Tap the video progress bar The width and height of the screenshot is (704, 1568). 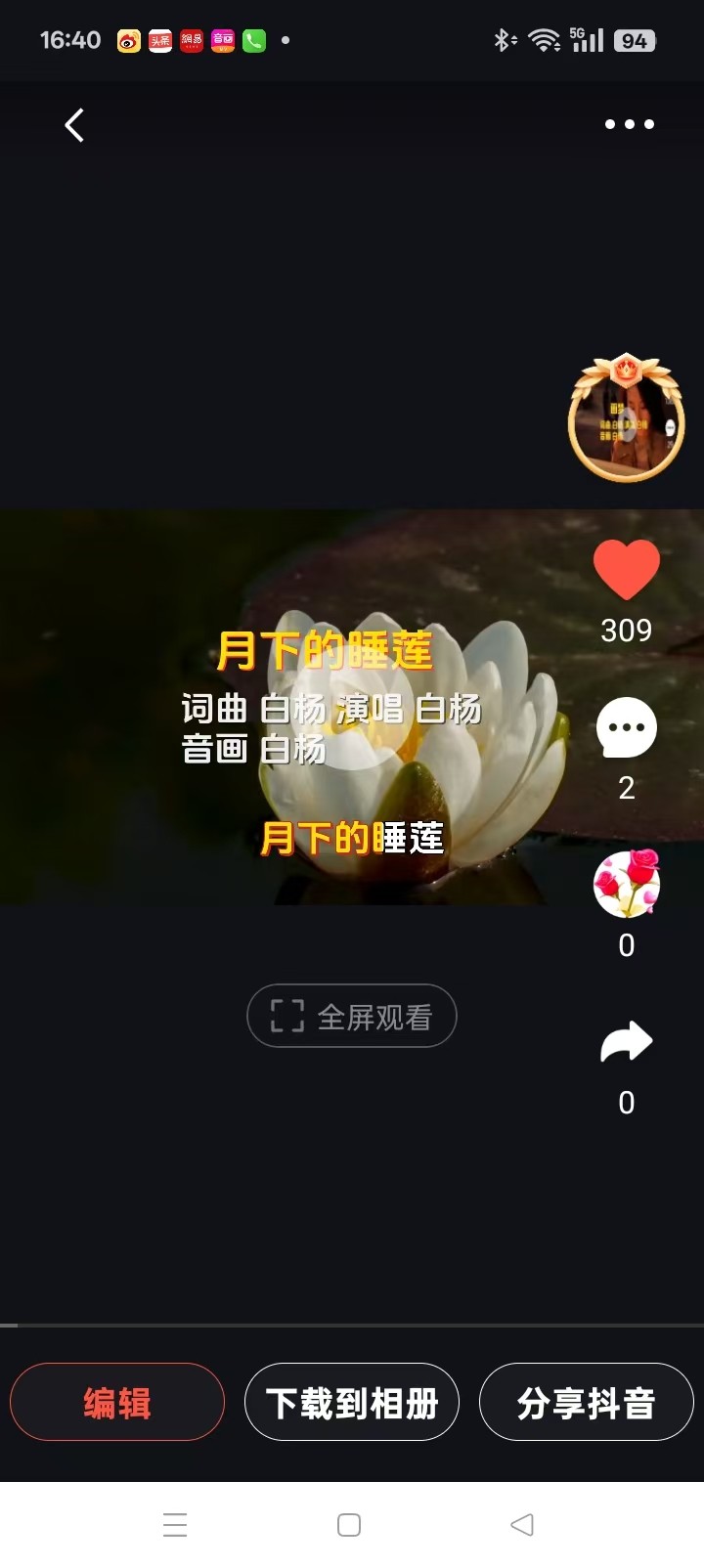coord(352,1326)
